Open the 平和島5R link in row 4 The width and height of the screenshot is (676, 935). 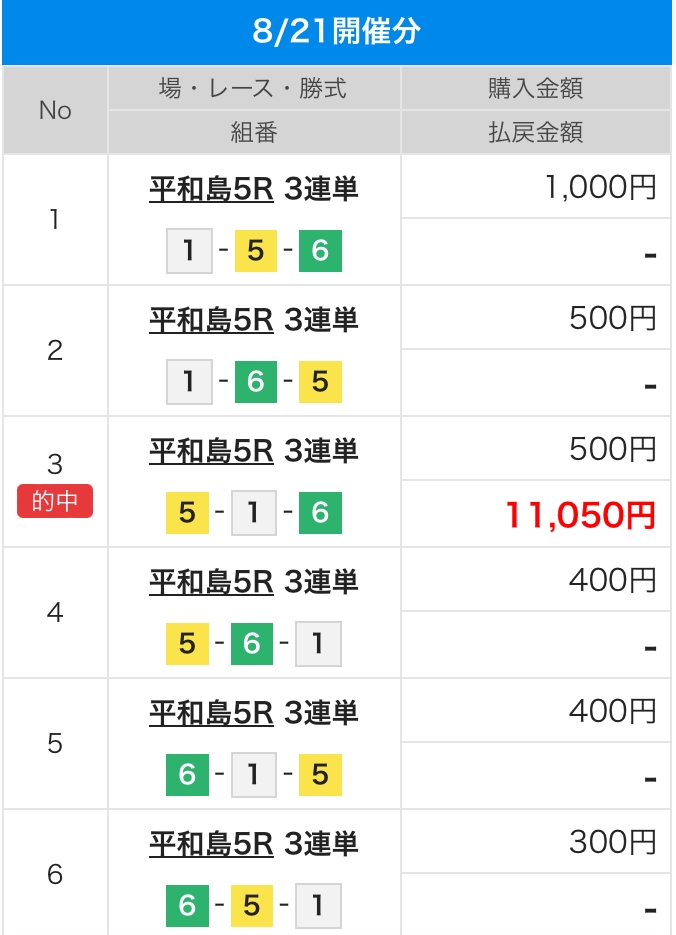pos(211,582)
